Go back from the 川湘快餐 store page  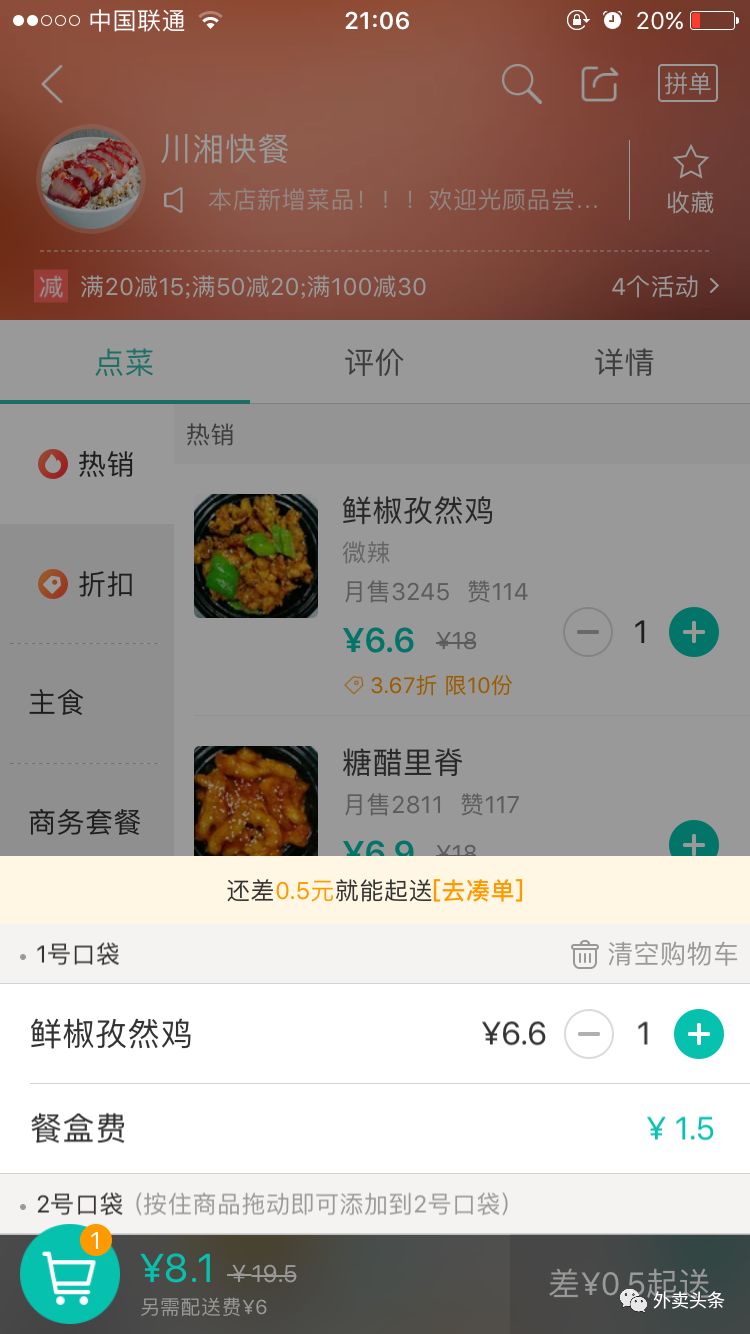(52, 84)
